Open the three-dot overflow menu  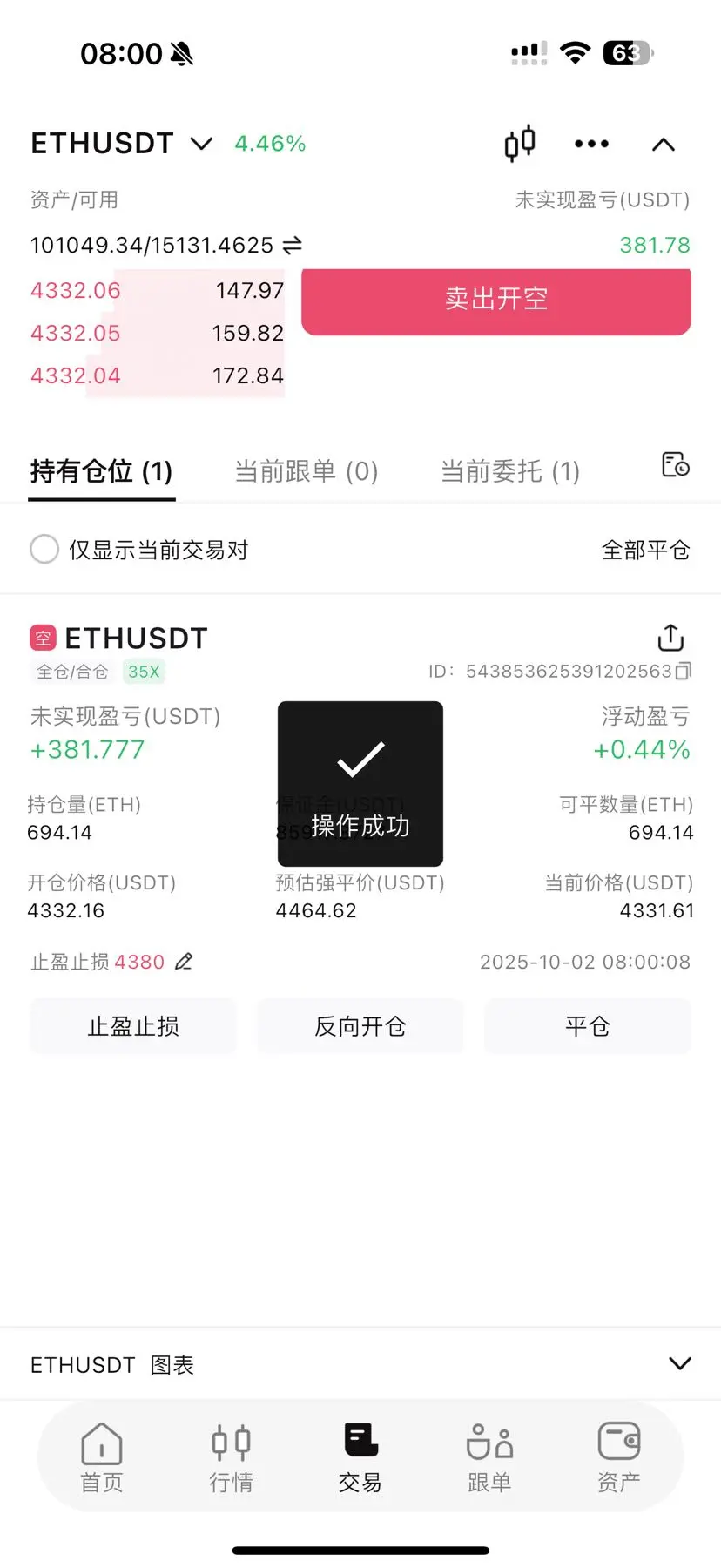pyautogui.click(x=591, y=144)
